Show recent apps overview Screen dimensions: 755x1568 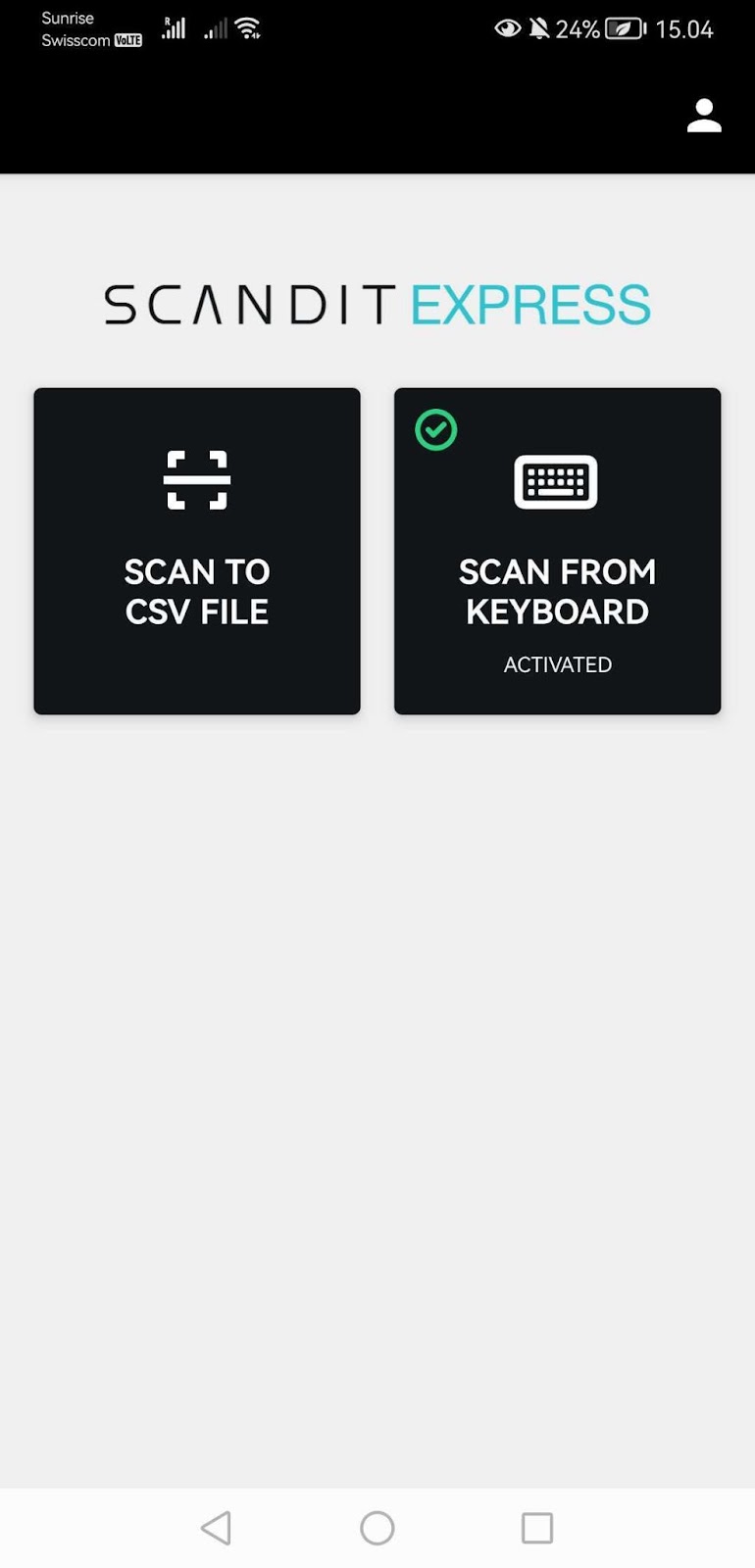(537, 1527)
